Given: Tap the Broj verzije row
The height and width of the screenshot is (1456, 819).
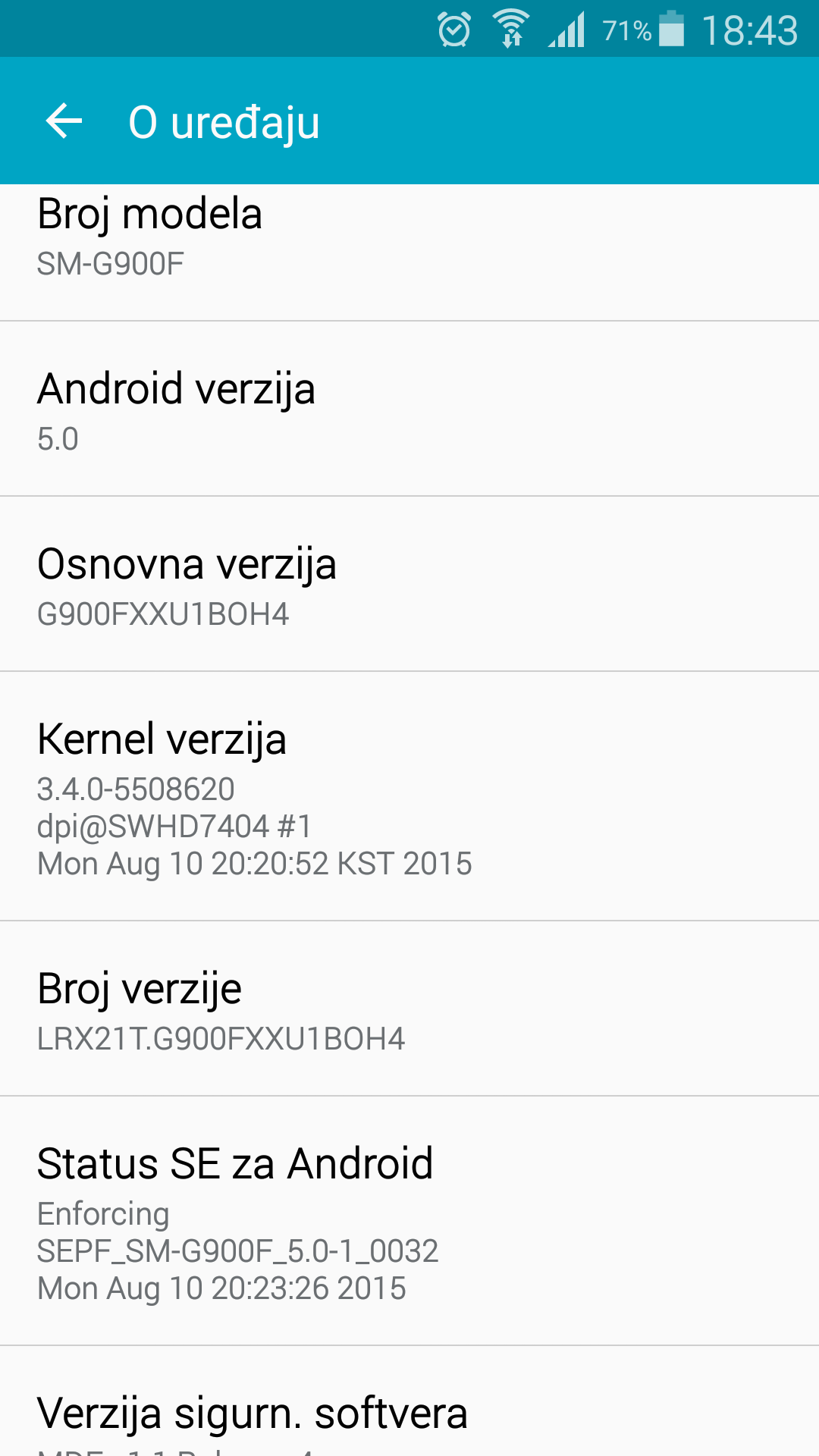Looking at the screenshot, I should tap(409, 1009).
